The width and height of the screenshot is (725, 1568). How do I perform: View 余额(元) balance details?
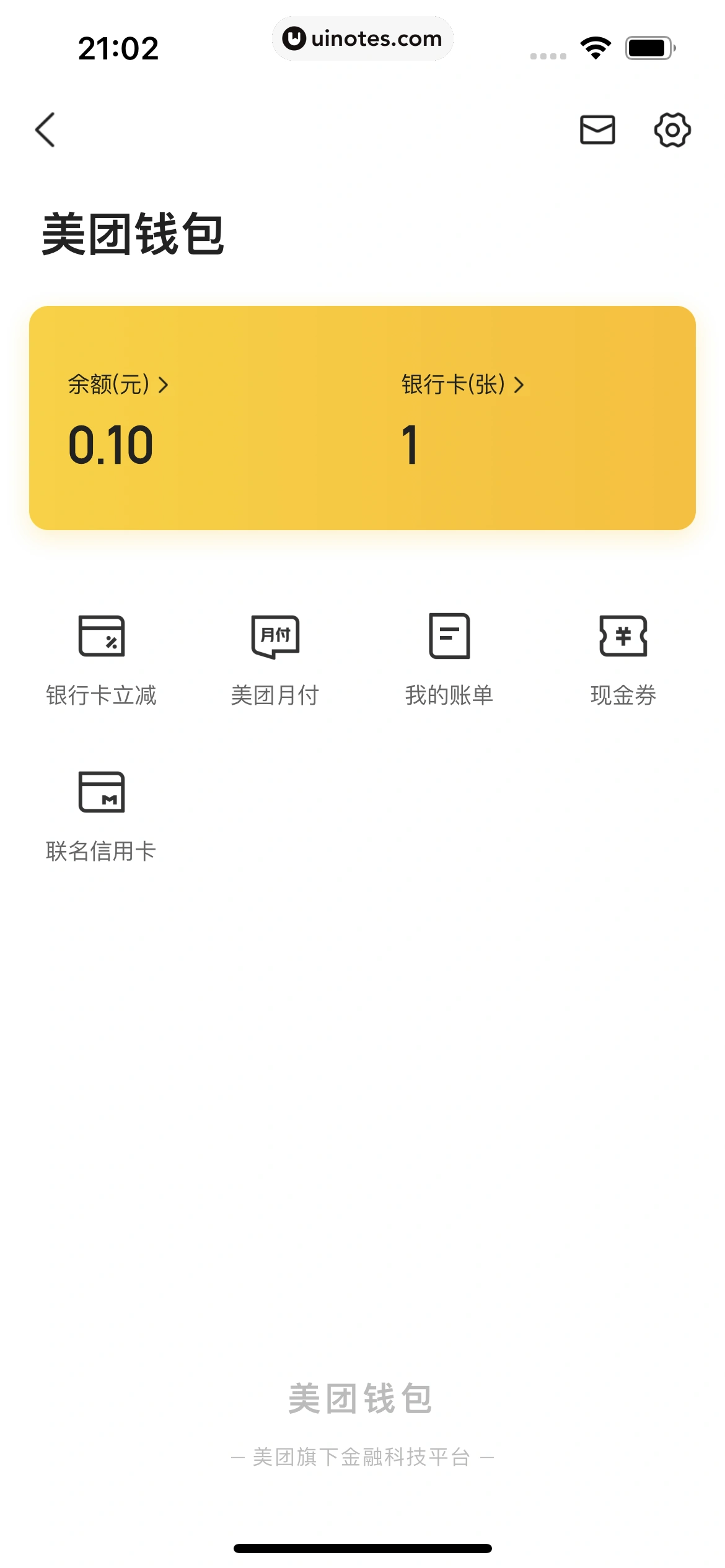coord(118,385)
